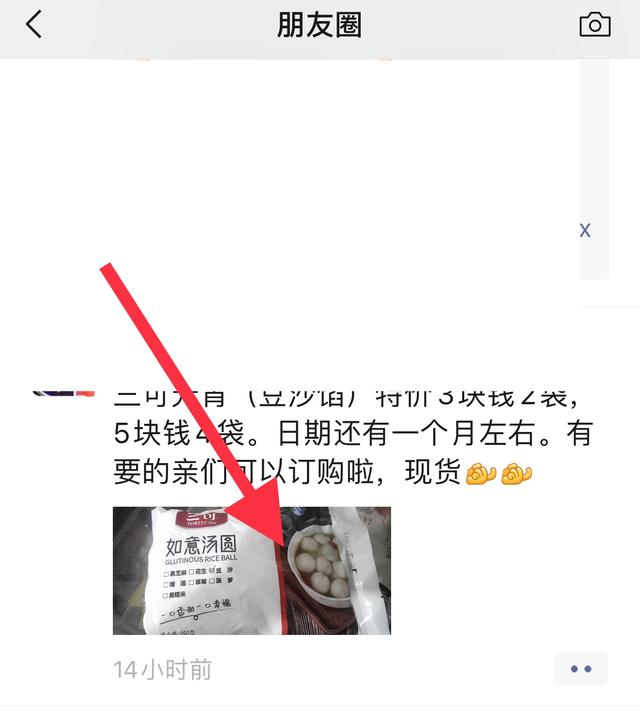Open the camera to post a moment

[594, 25]
